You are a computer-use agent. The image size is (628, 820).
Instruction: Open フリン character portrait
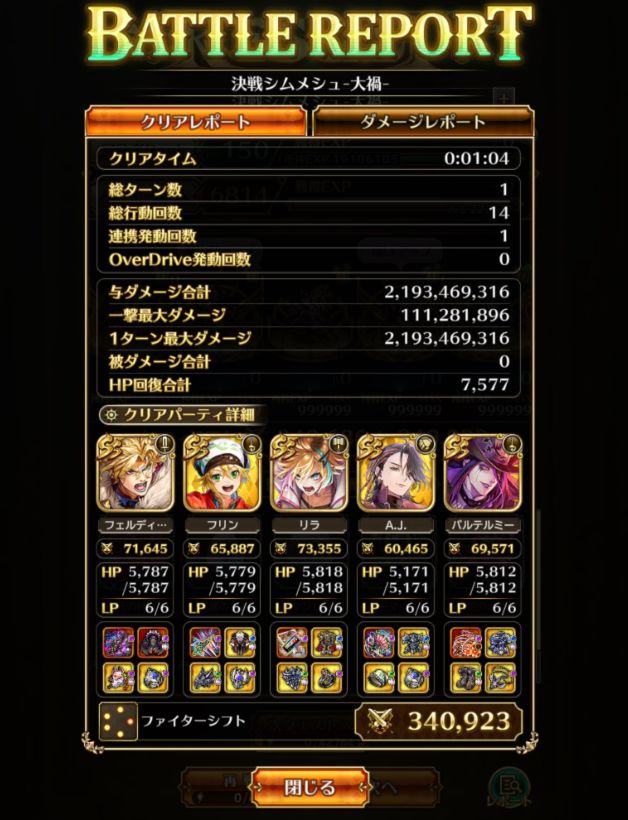(x=222, y=472)
